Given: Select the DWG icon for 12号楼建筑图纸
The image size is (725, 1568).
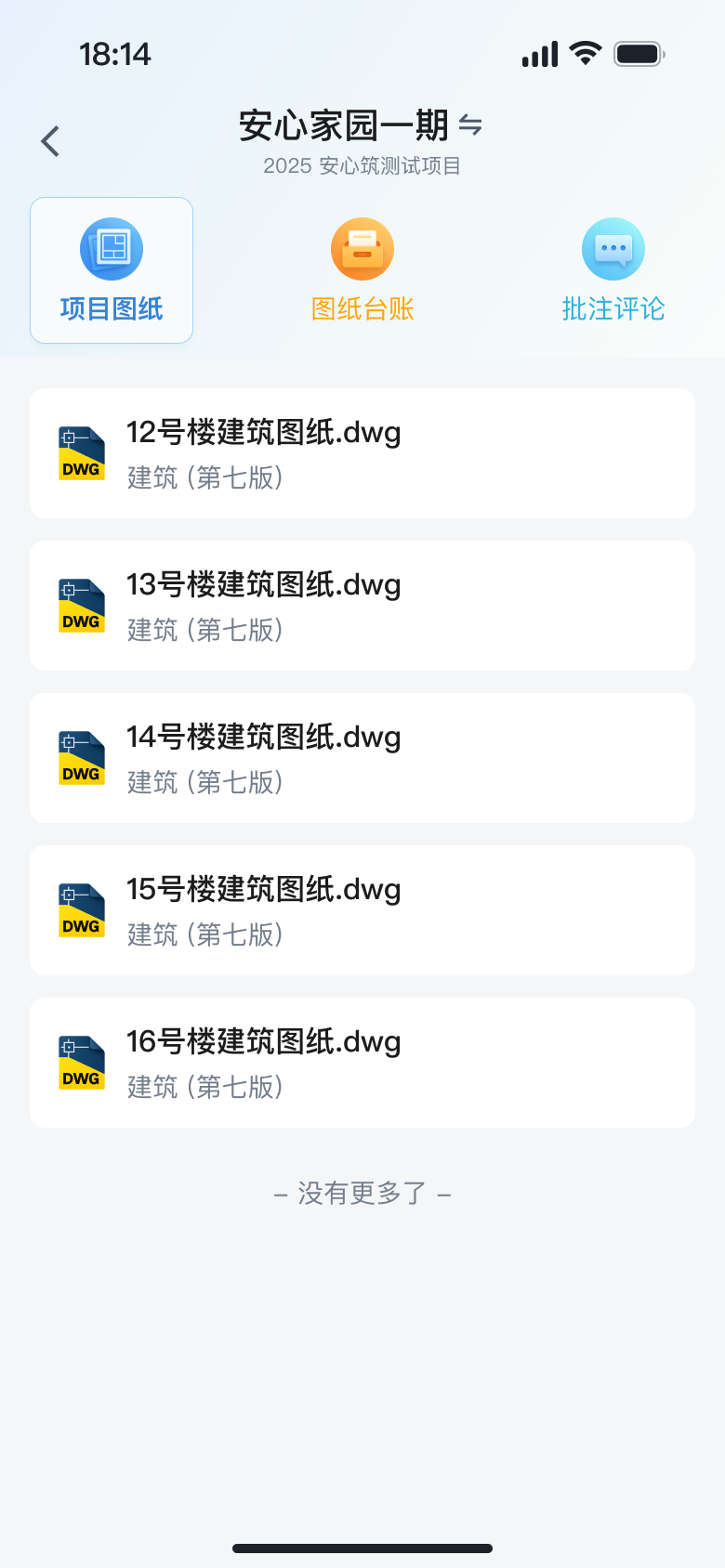Looking at the screenshot, I should click(x=81, y=452).
